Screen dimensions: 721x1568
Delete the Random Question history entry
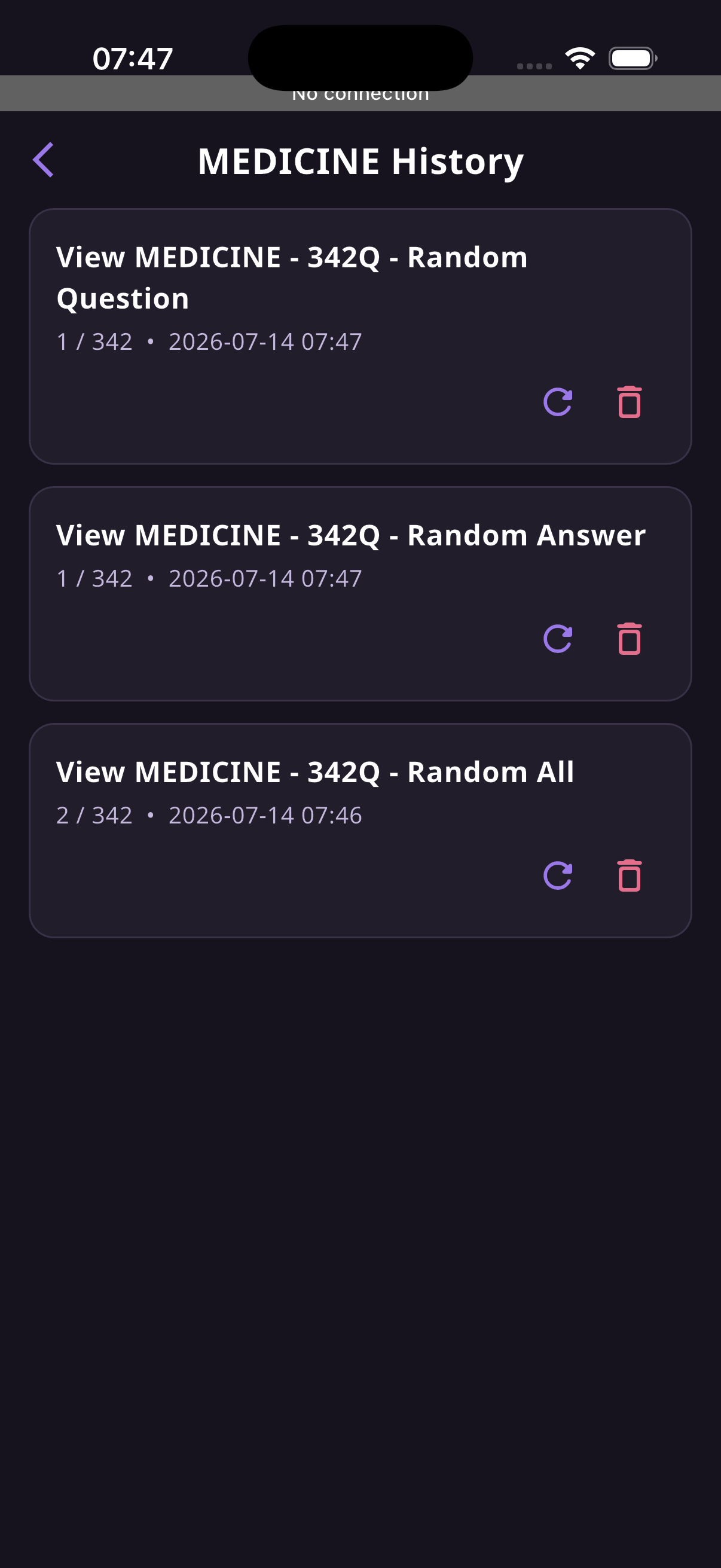[x=629, y=402]
